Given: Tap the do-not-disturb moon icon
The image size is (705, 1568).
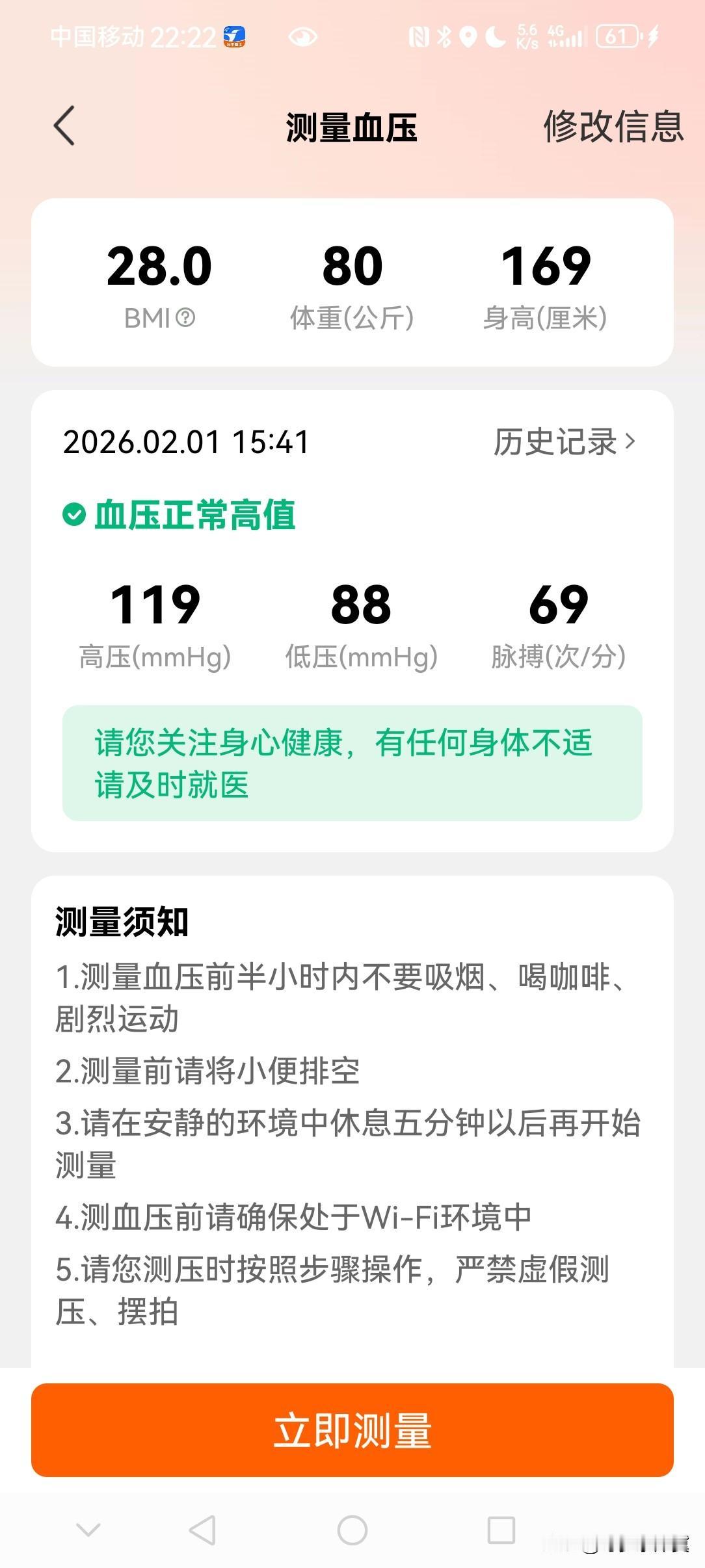Looking at the screenshot, I should pyautogui.click(x=497, y=37).
